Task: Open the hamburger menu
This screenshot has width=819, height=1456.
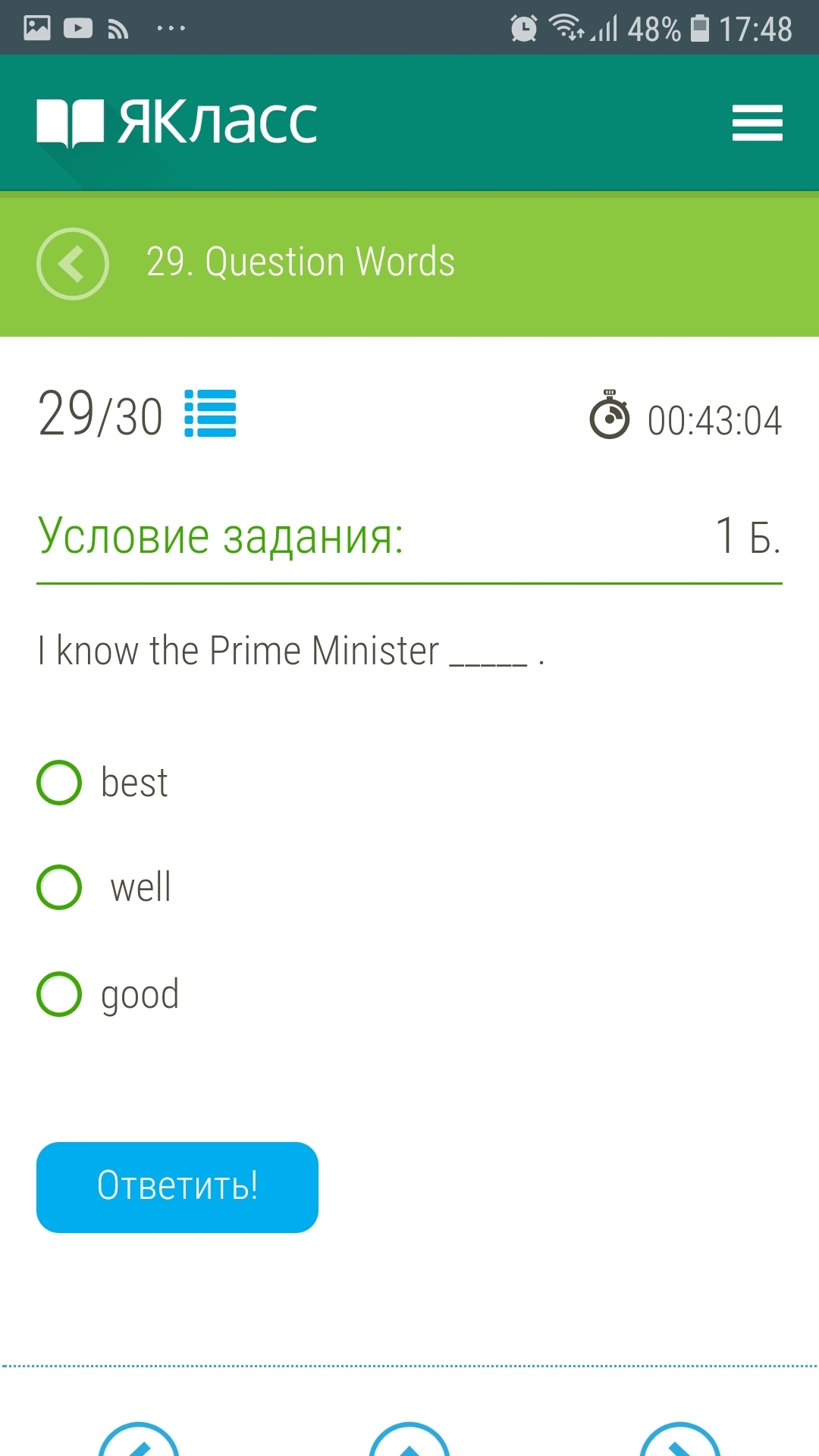Action: (x=757, y=123)
